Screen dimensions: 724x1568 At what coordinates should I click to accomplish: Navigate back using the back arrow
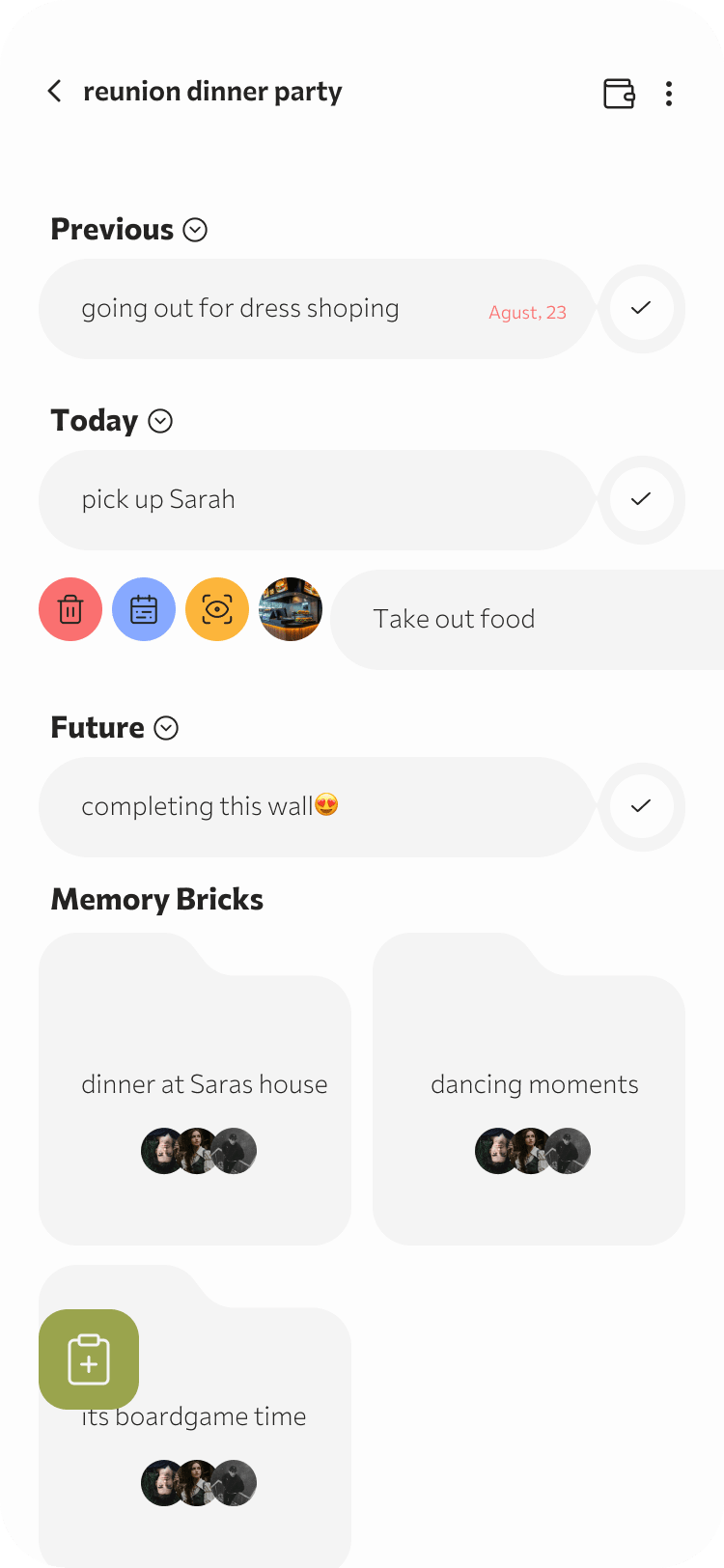[54, 91]
